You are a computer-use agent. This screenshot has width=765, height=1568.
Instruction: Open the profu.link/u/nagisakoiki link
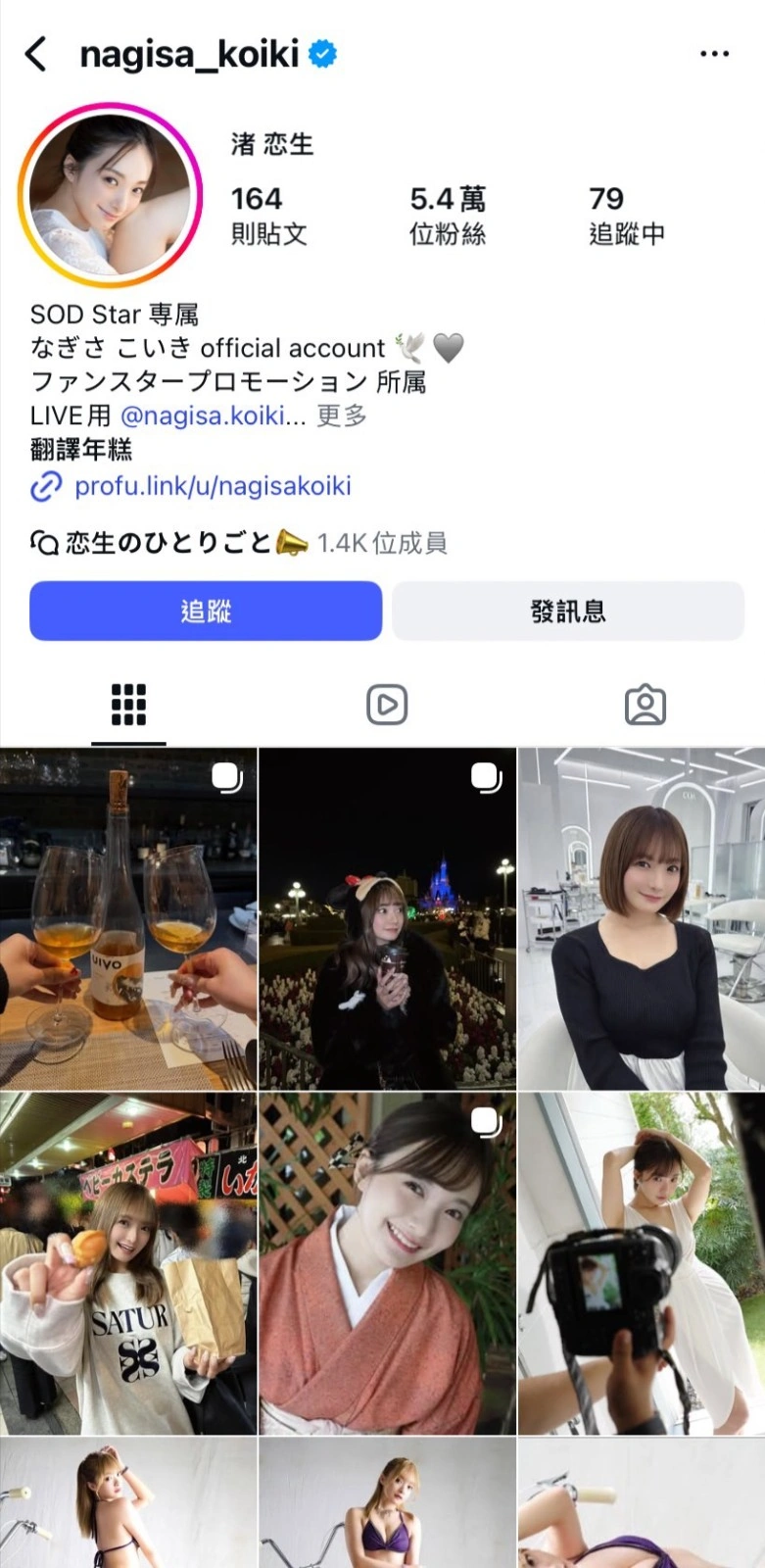[x=213, y=486]
